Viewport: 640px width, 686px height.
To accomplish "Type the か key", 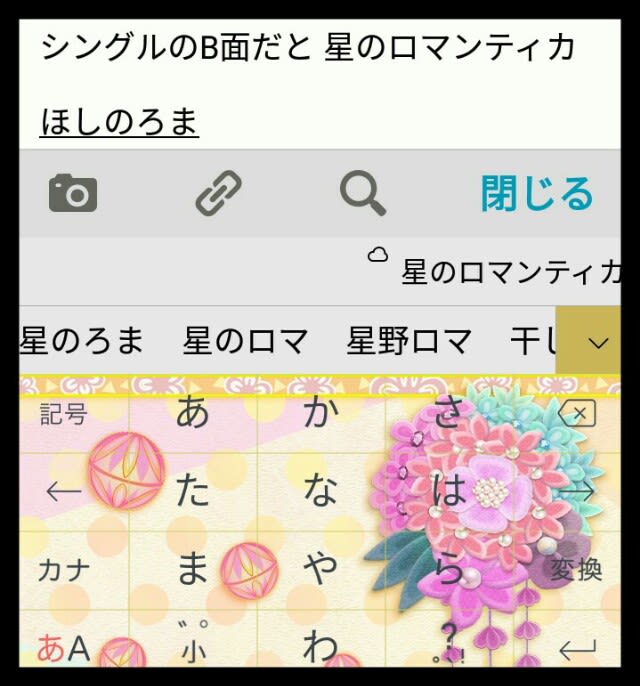I will [x=320, y=412].
